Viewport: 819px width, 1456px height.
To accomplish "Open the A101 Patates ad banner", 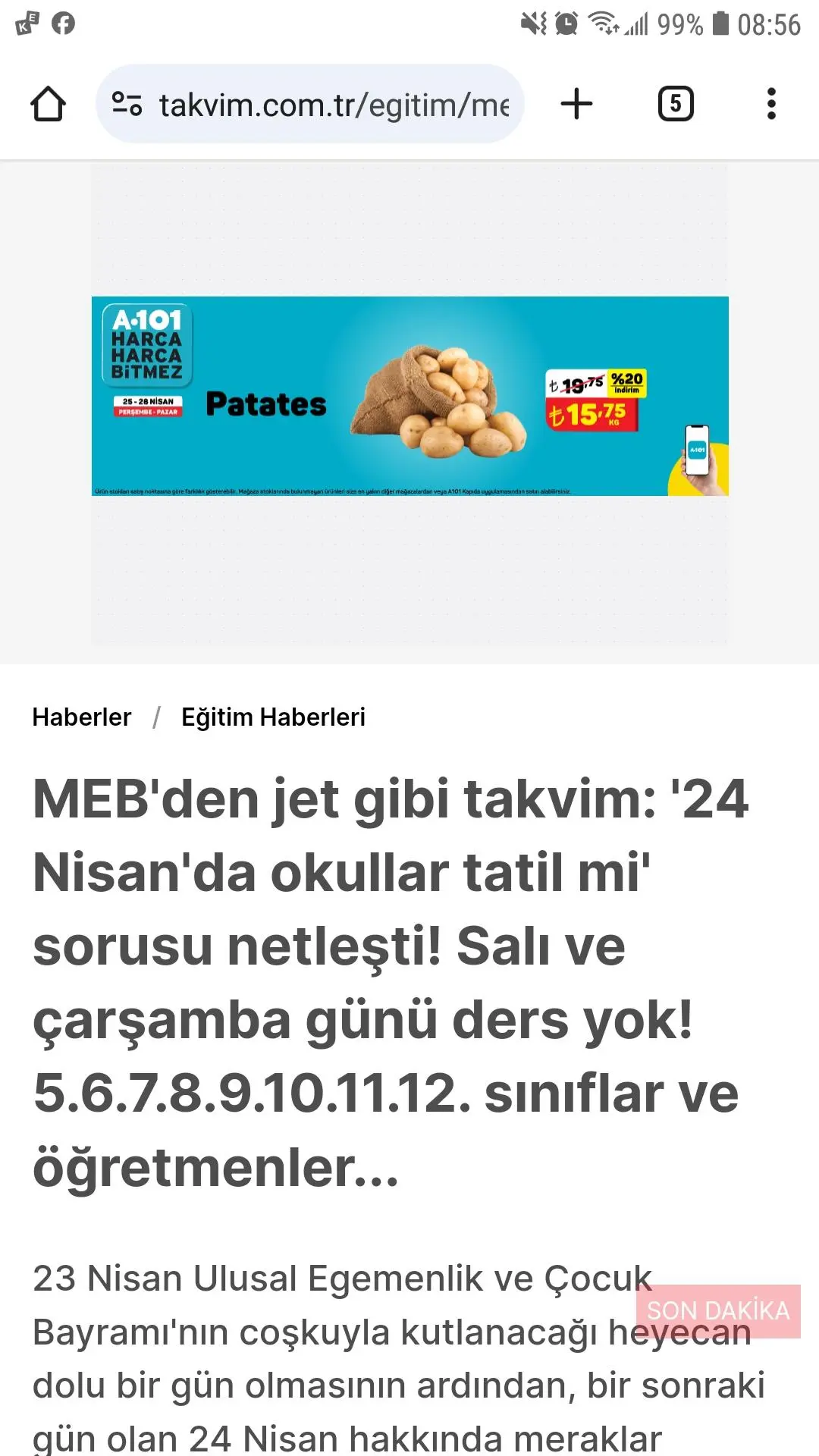I will point(409,396).
